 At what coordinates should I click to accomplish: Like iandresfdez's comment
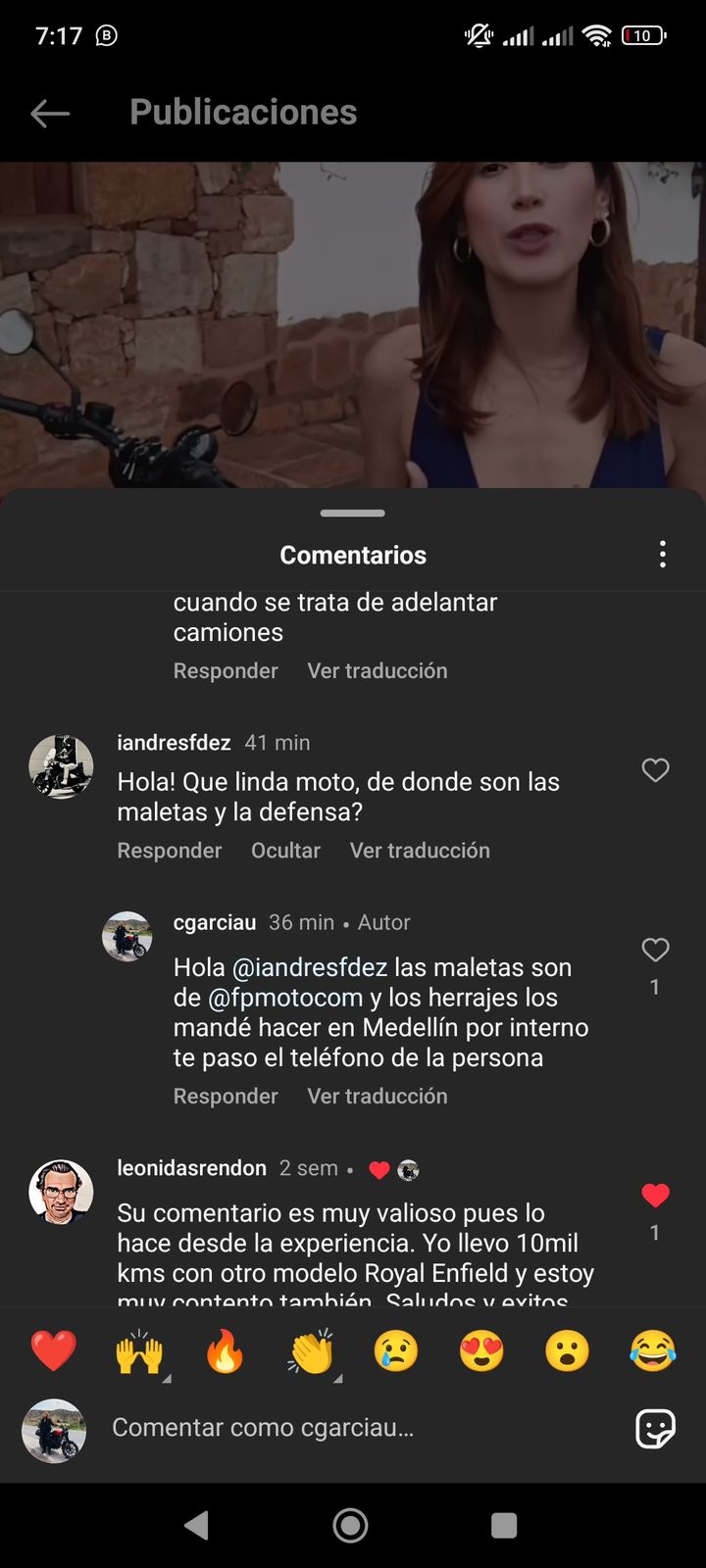[655, 770]
